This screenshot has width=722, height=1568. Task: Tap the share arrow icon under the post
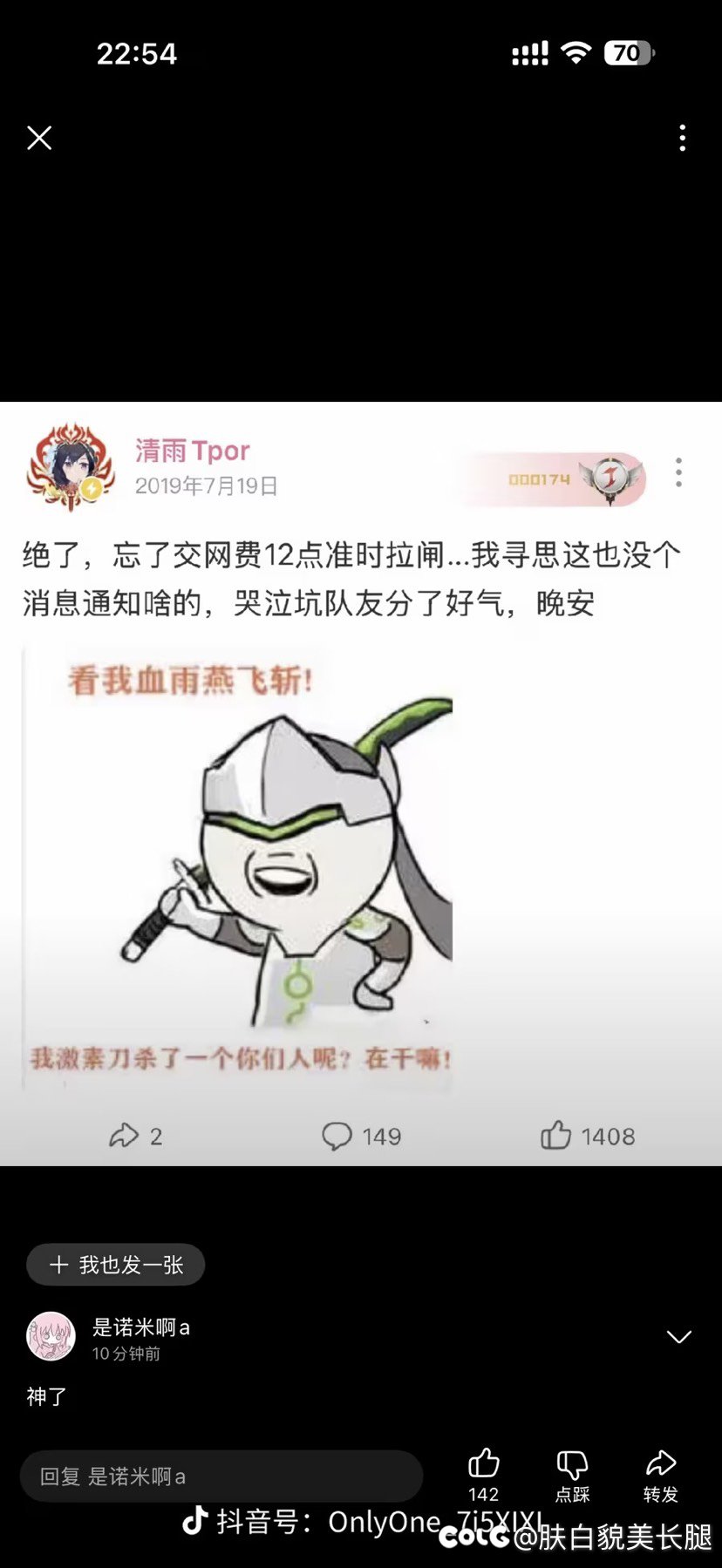tap(124, 1136)
